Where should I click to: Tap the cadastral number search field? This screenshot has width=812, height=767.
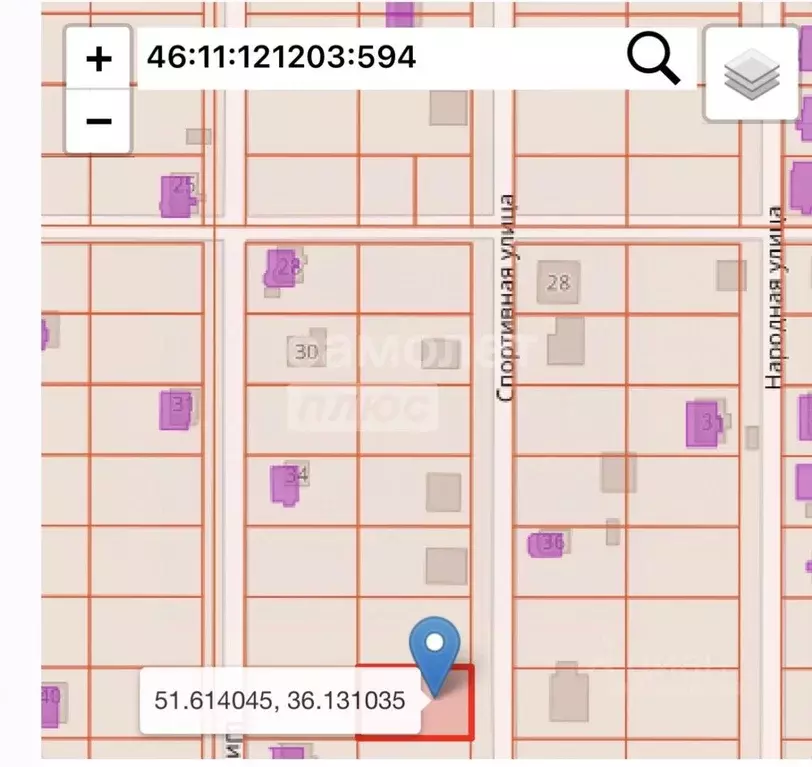tap(380, 57)
